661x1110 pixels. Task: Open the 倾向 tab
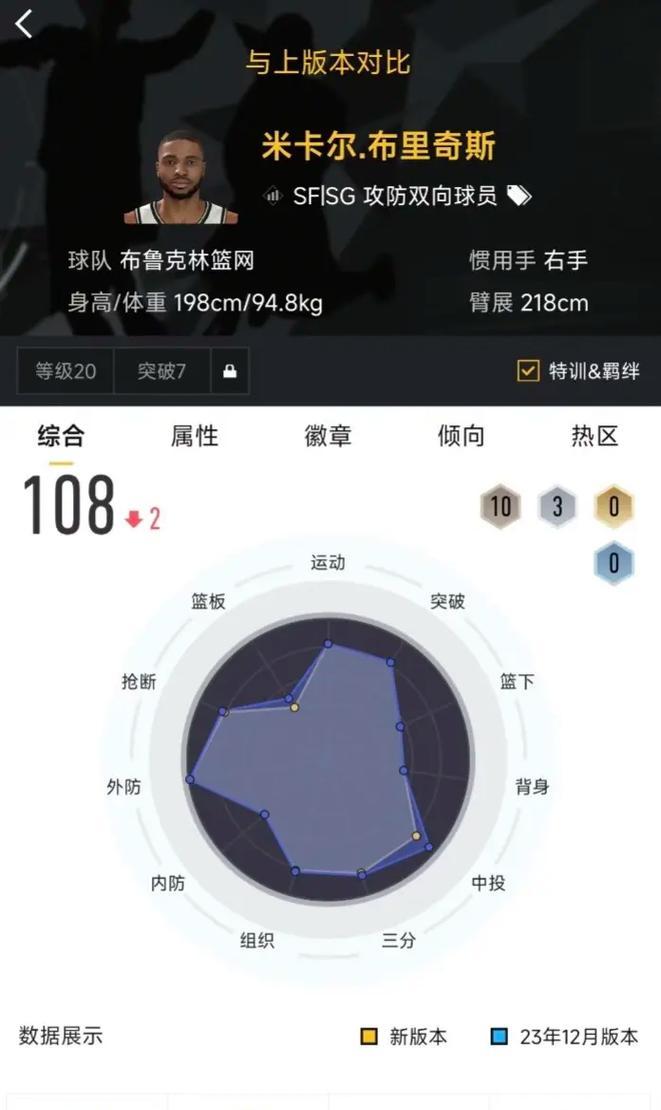tap(461, 436)
